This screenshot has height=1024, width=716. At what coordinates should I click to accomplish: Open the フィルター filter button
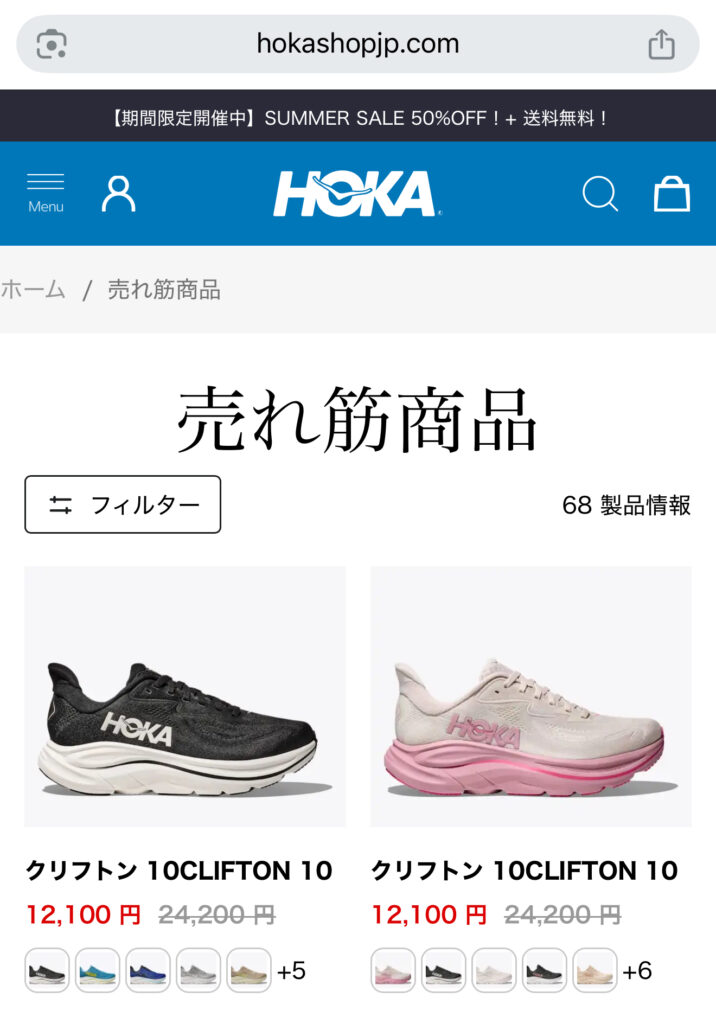pyautogui.click(x=122, y=504)
